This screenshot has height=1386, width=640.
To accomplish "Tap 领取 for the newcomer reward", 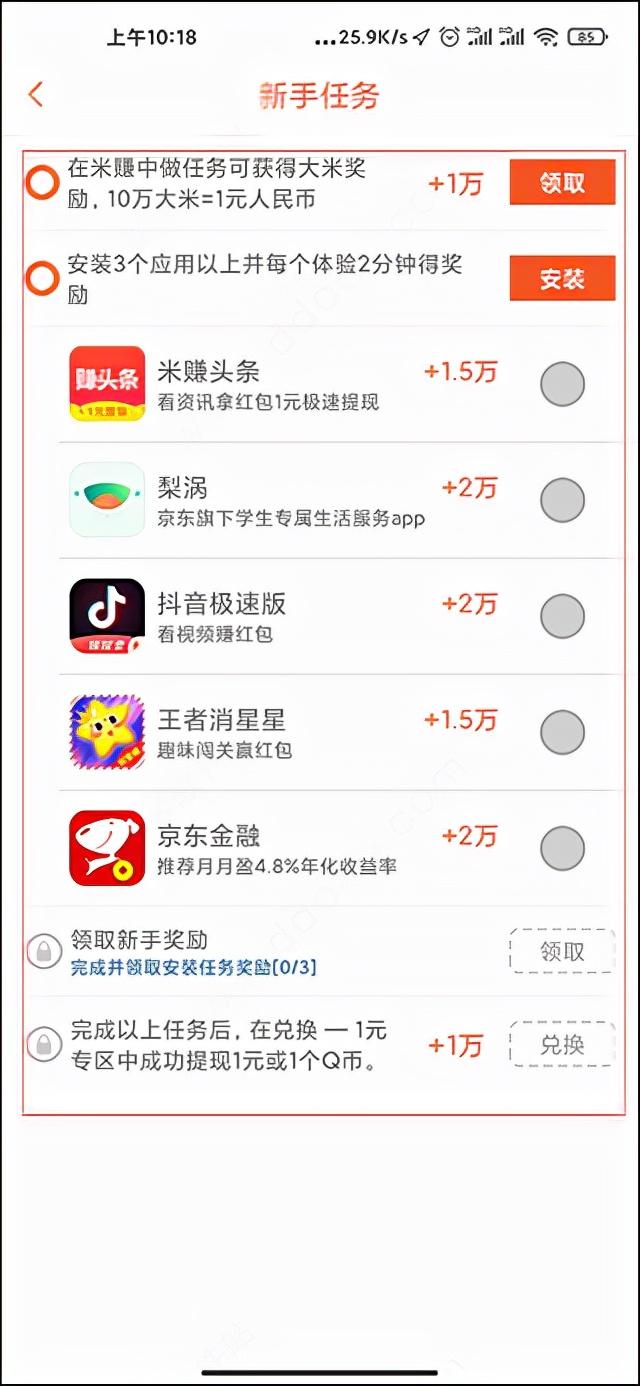I will pyautogui.click(x=562, y=951).
